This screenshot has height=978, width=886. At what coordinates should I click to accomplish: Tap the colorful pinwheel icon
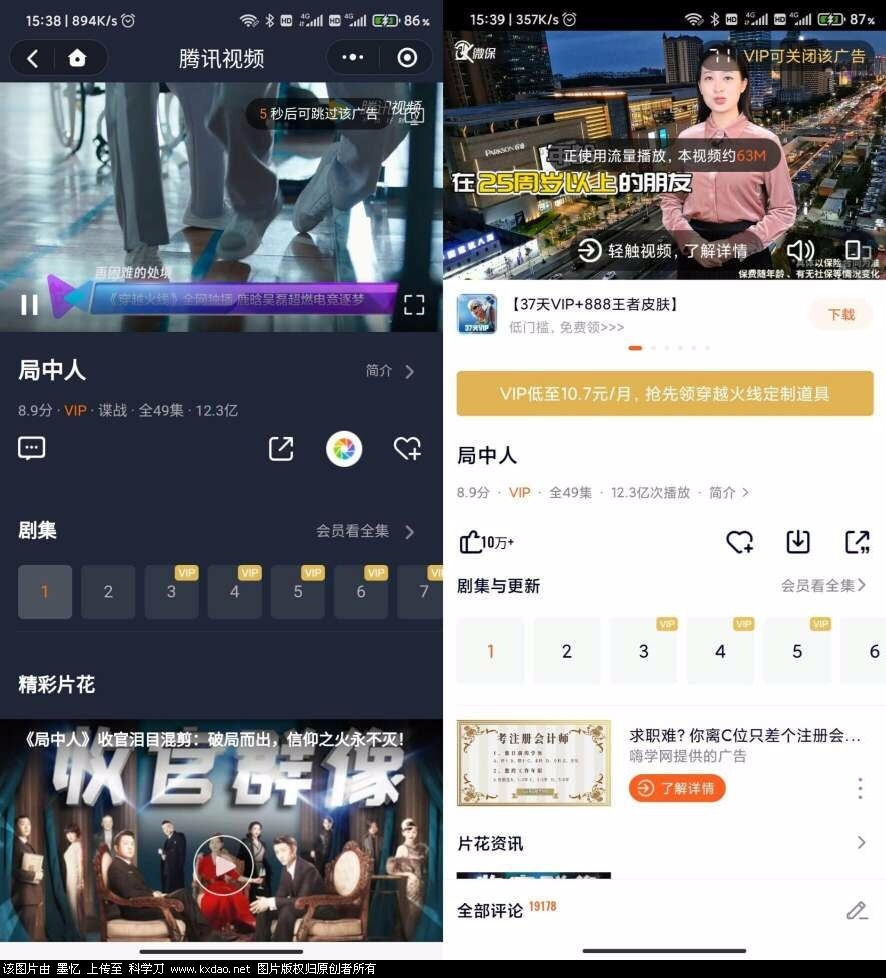tap(344, 449)
